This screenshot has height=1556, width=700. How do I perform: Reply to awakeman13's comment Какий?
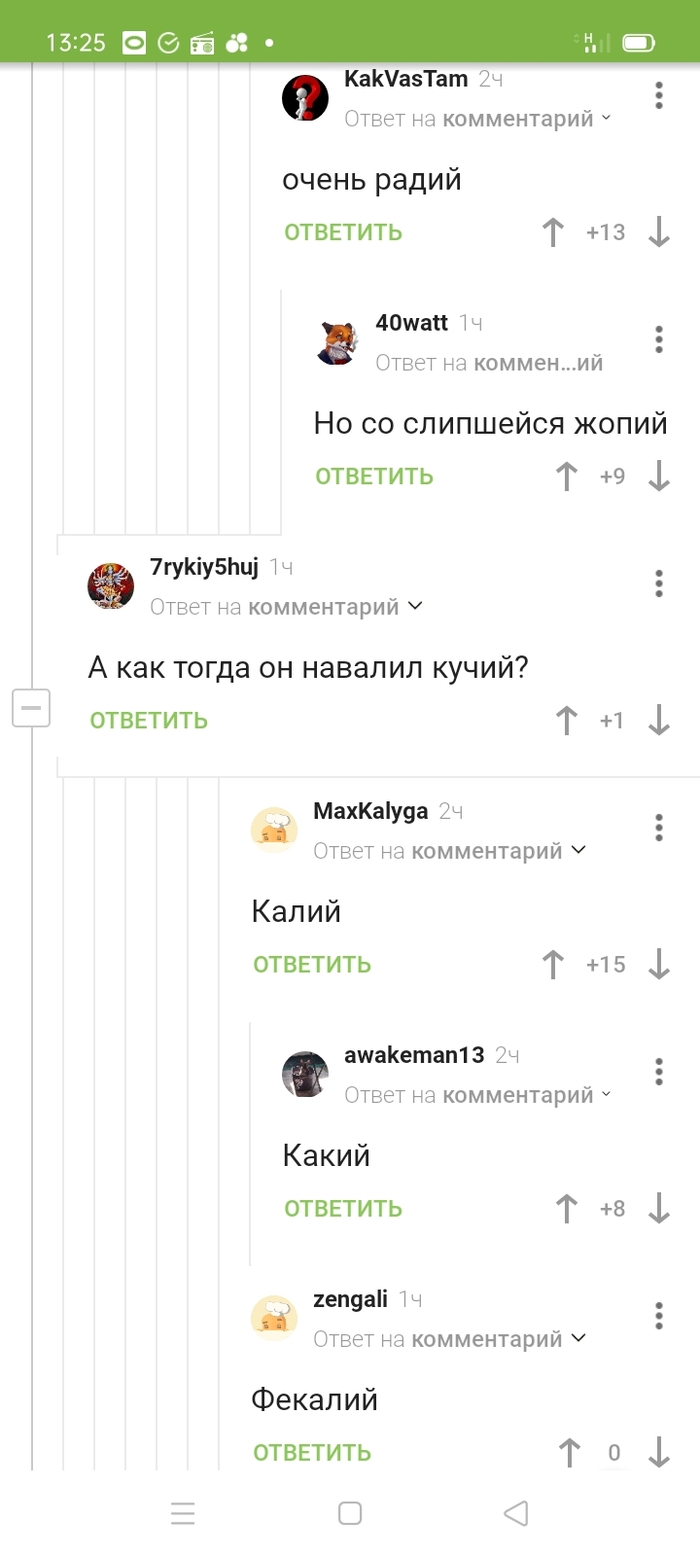[343, 1209]
